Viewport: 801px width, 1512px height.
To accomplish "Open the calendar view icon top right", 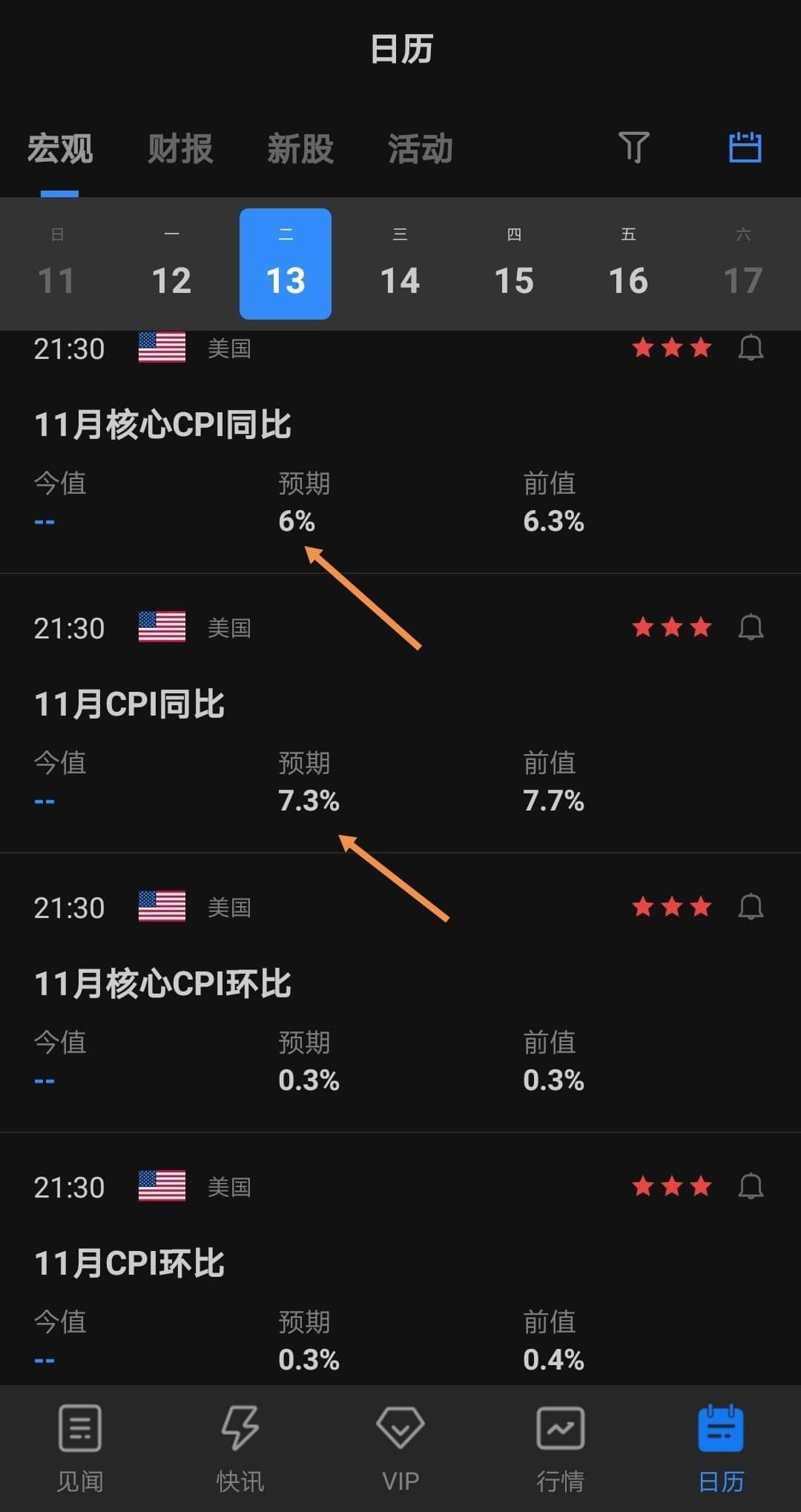I will pyautogui.click(x=744, y=148).
